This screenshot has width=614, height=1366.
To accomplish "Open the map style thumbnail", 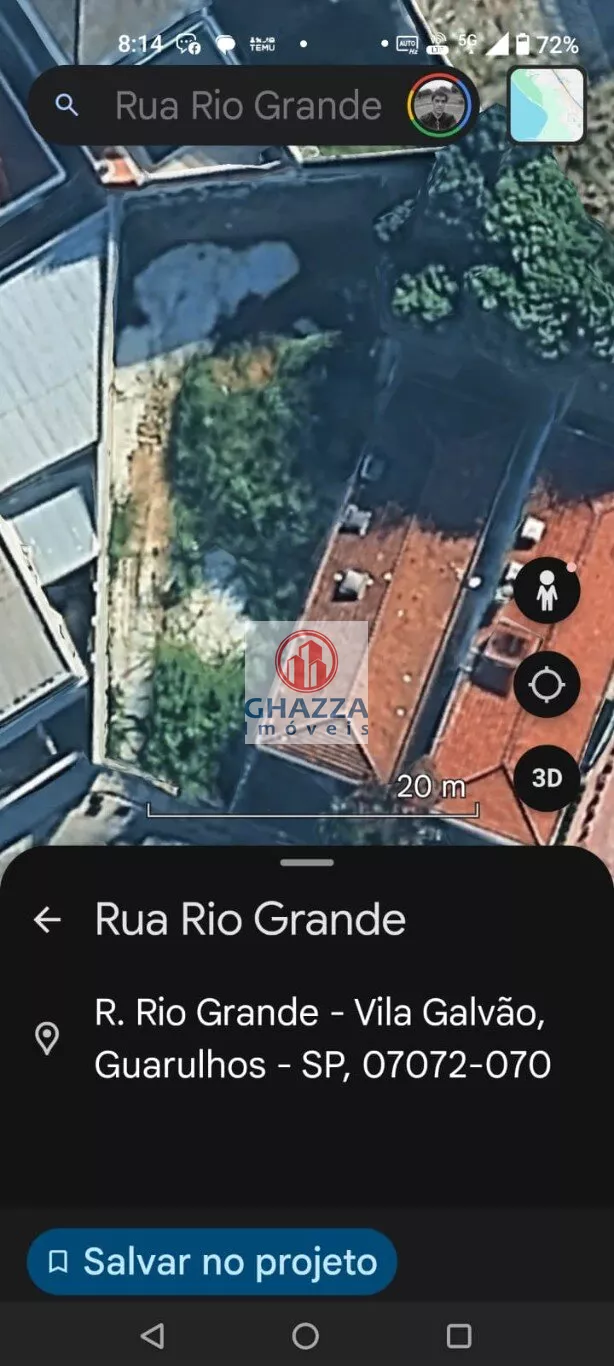I will [546, 105].
